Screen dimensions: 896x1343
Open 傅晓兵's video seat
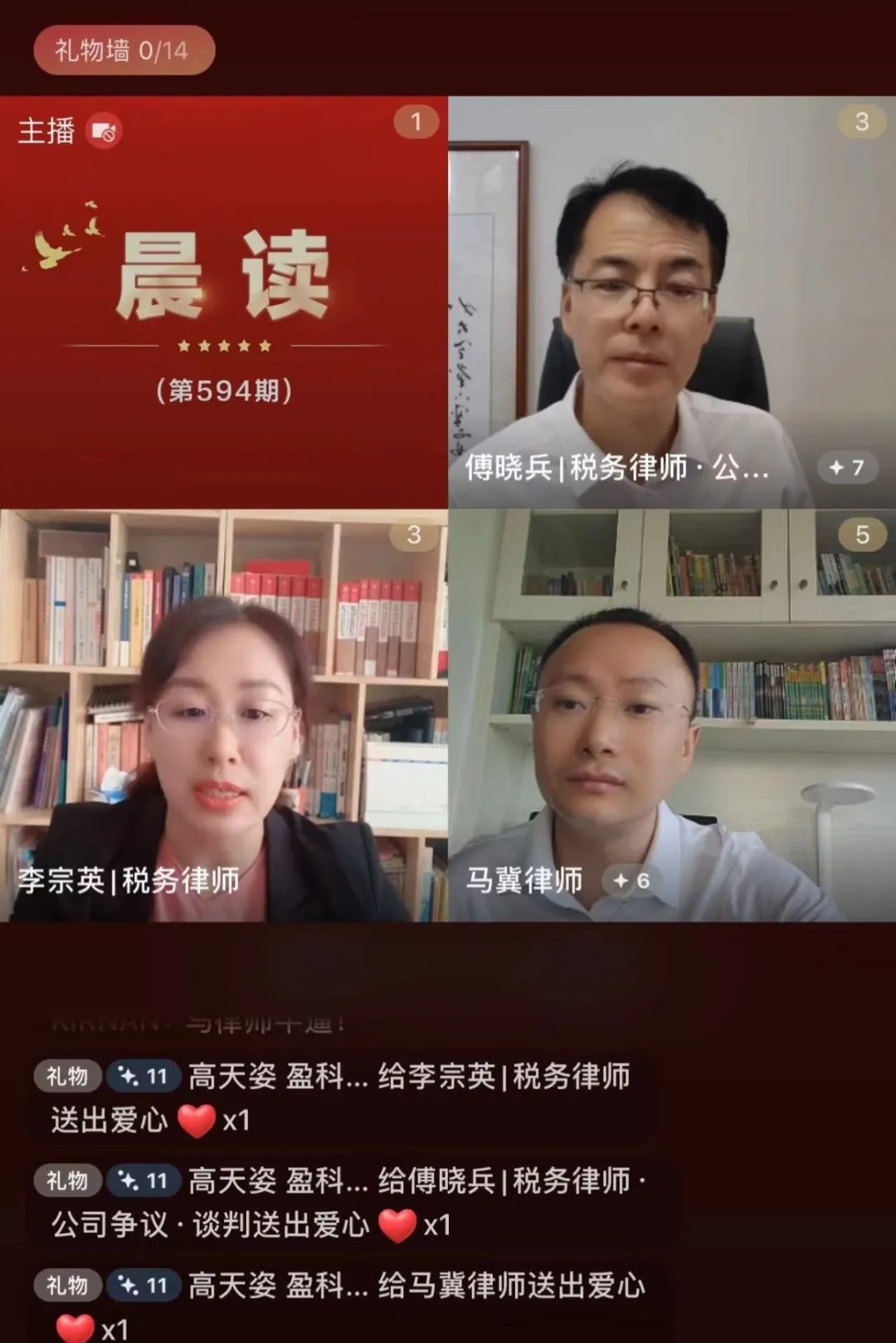(672, 302)
